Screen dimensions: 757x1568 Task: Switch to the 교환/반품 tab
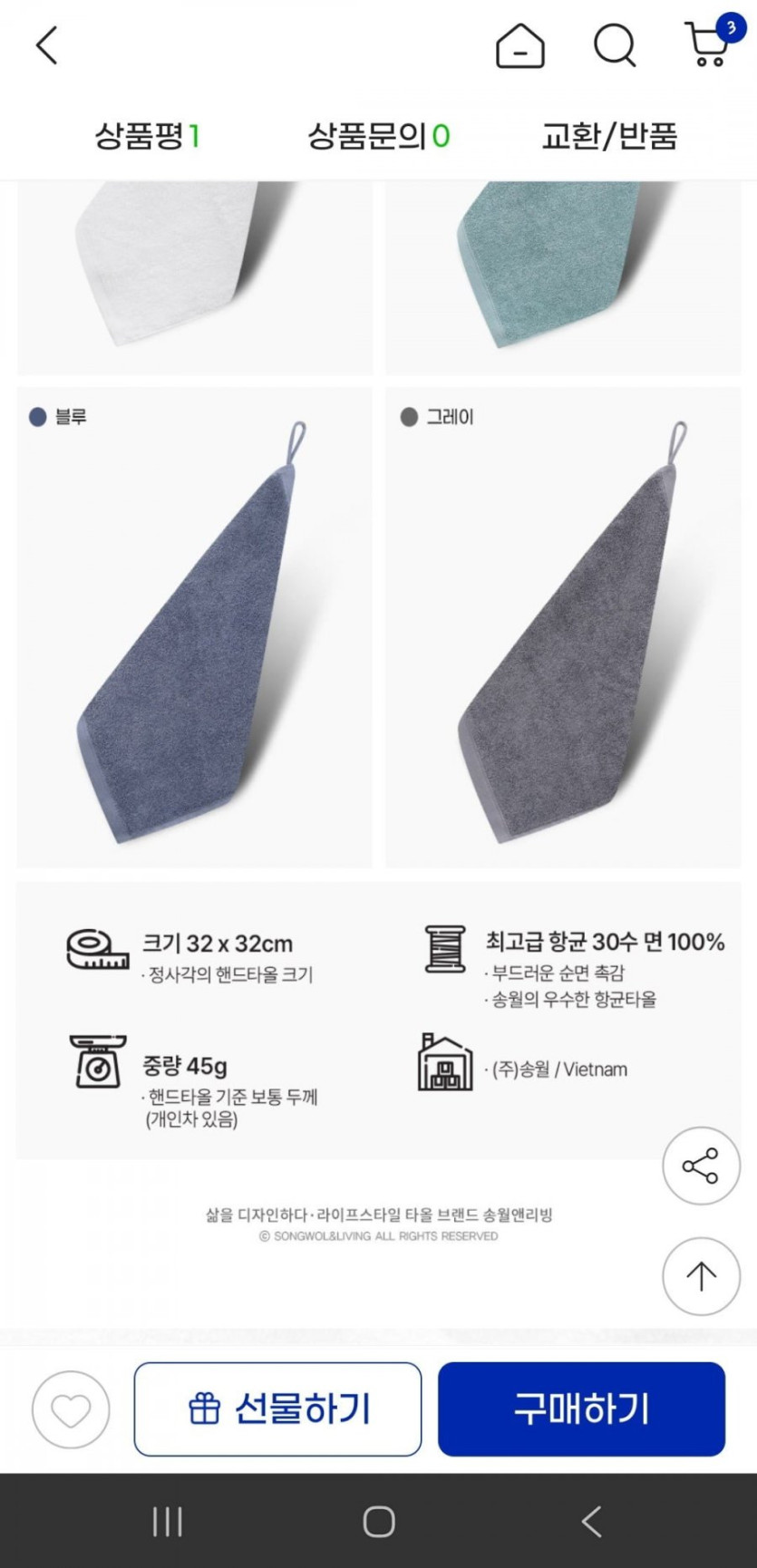(x=609, y=137)
